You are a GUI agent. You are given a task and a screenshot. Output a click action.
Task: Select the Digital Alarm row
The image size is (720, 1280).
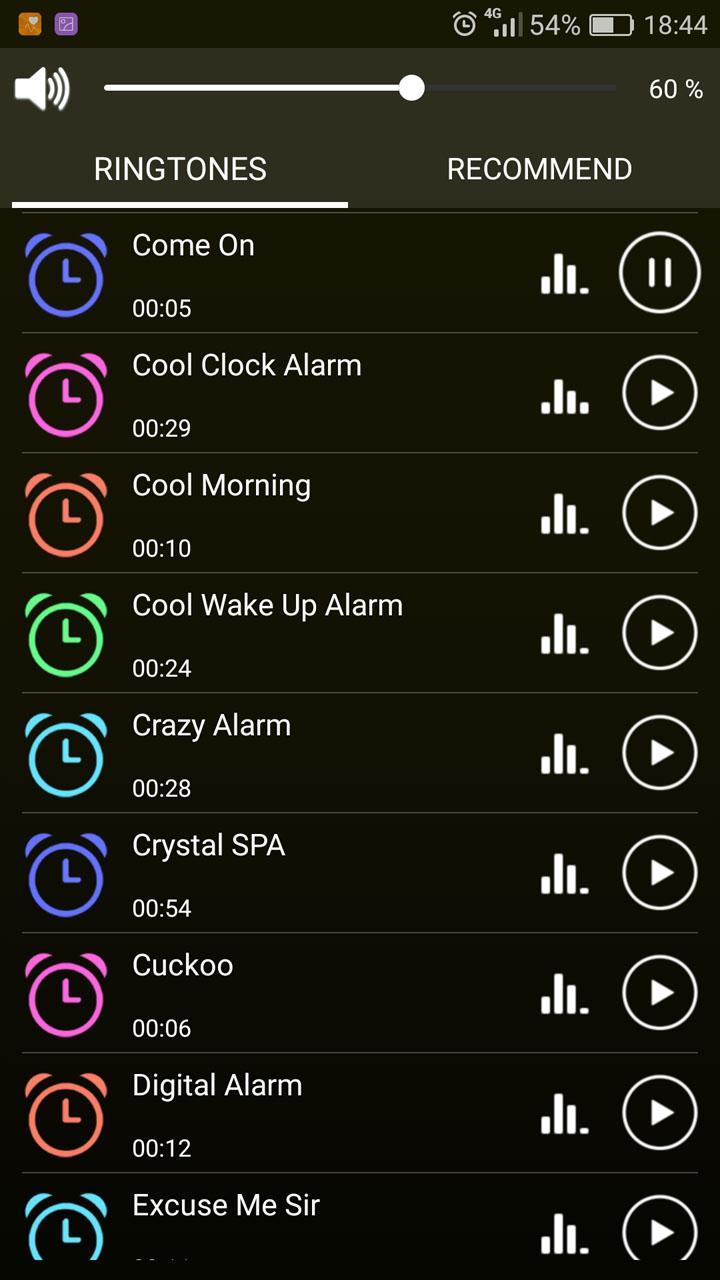pos(360,1113)
